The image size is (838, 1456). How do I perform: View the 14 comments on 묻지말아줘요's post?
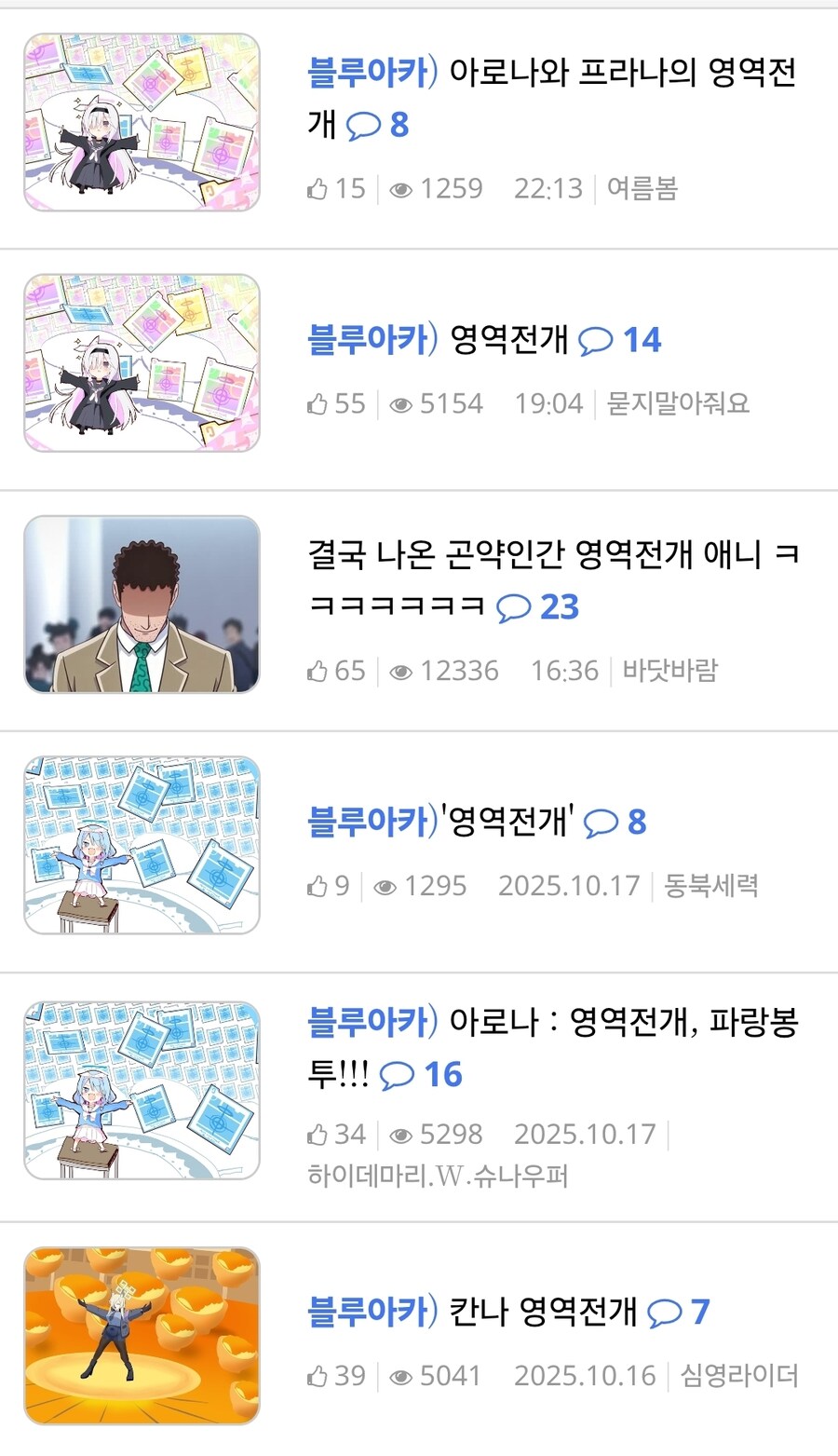(x=620, y=341)
